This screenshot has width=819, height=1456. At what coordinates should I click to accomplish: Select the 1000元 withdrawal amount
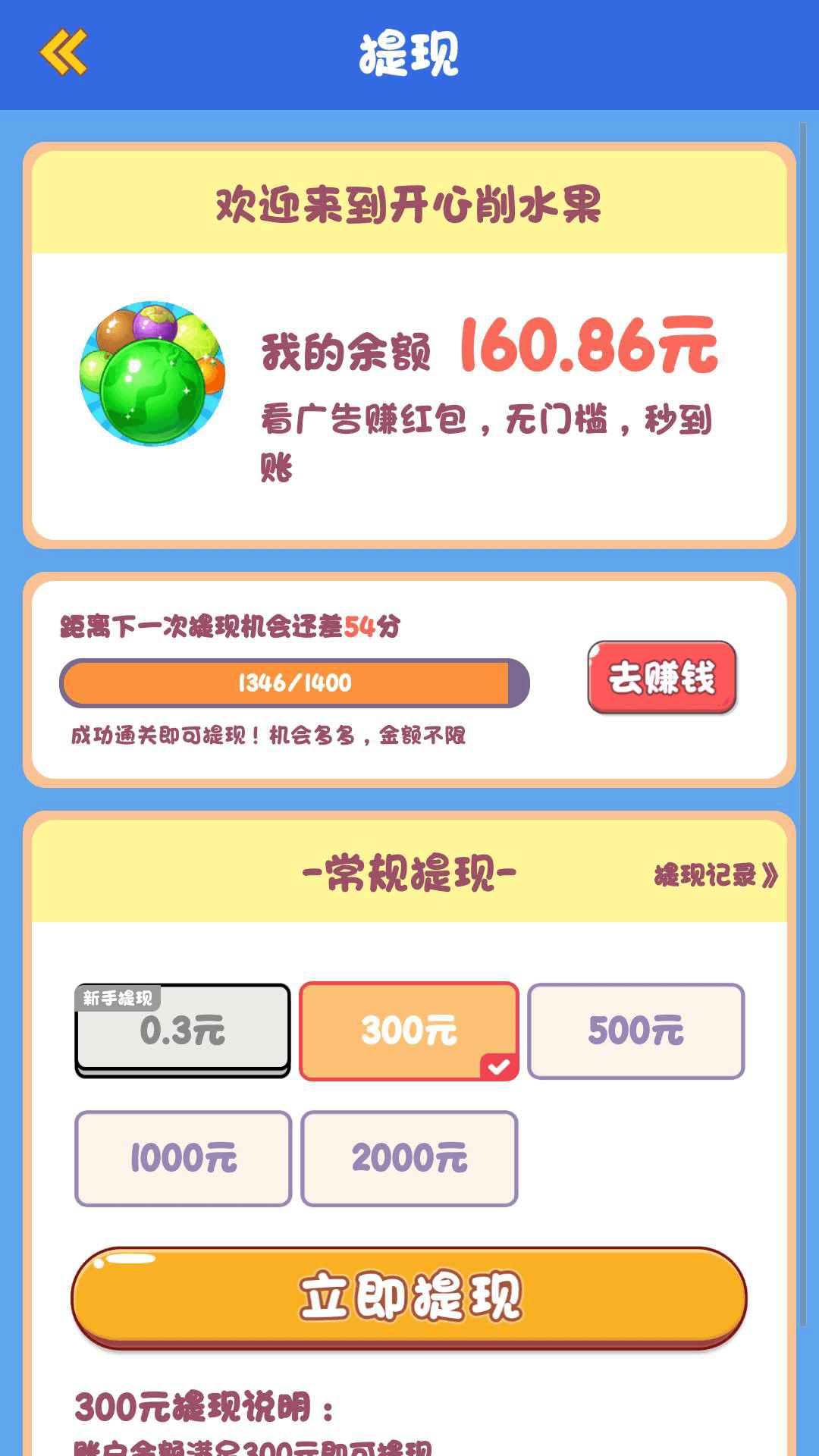pyautogui.click(x=181, y=1158)
